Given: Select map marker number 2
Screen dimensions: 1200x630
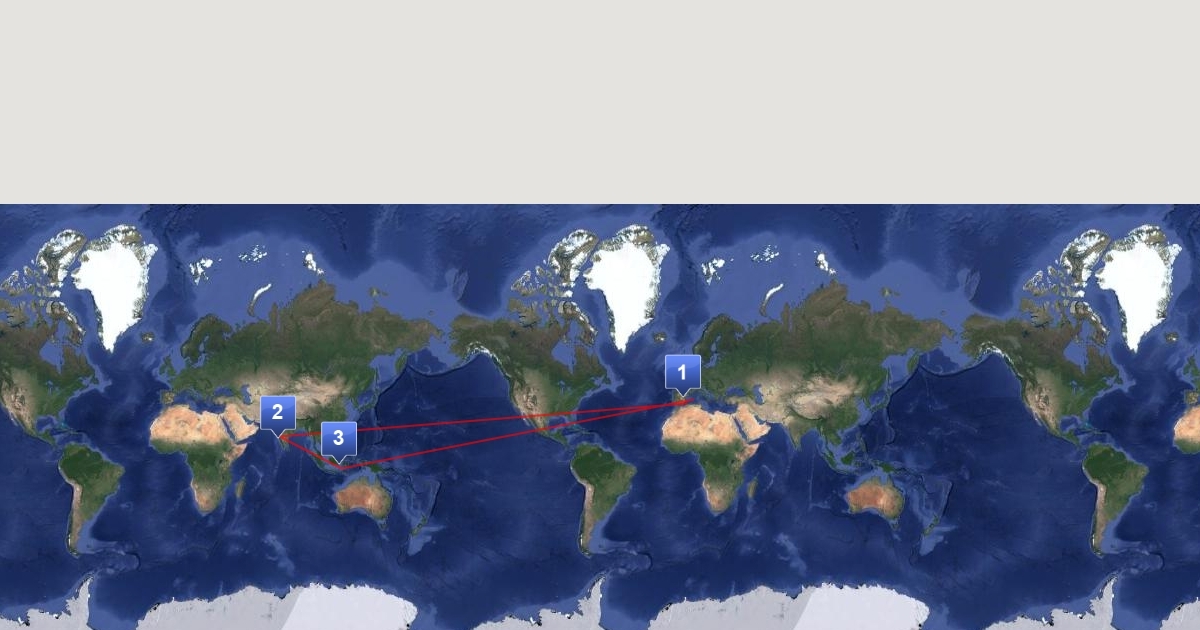Looking at the screenshot, I should point(278,412).
